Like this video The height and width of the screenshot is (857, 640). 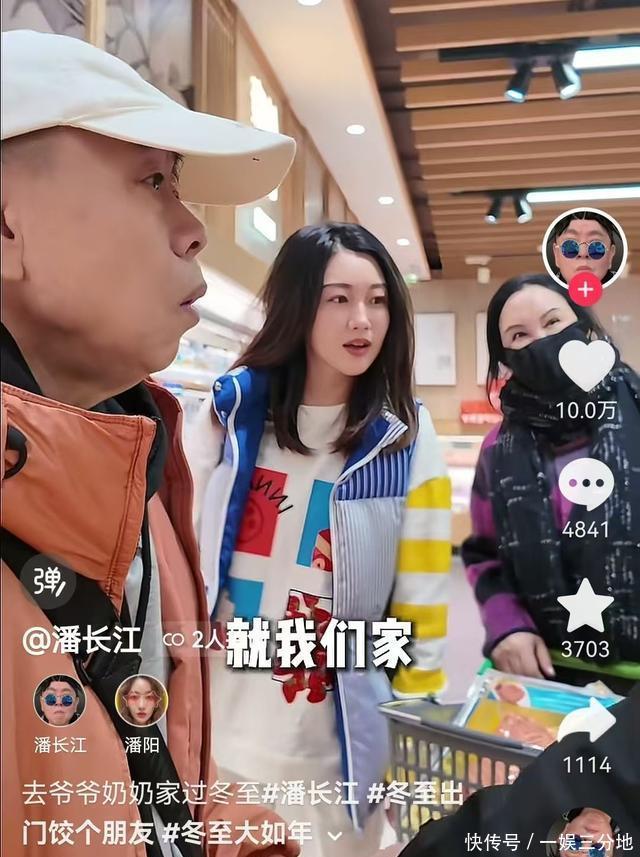coord(586,364)
